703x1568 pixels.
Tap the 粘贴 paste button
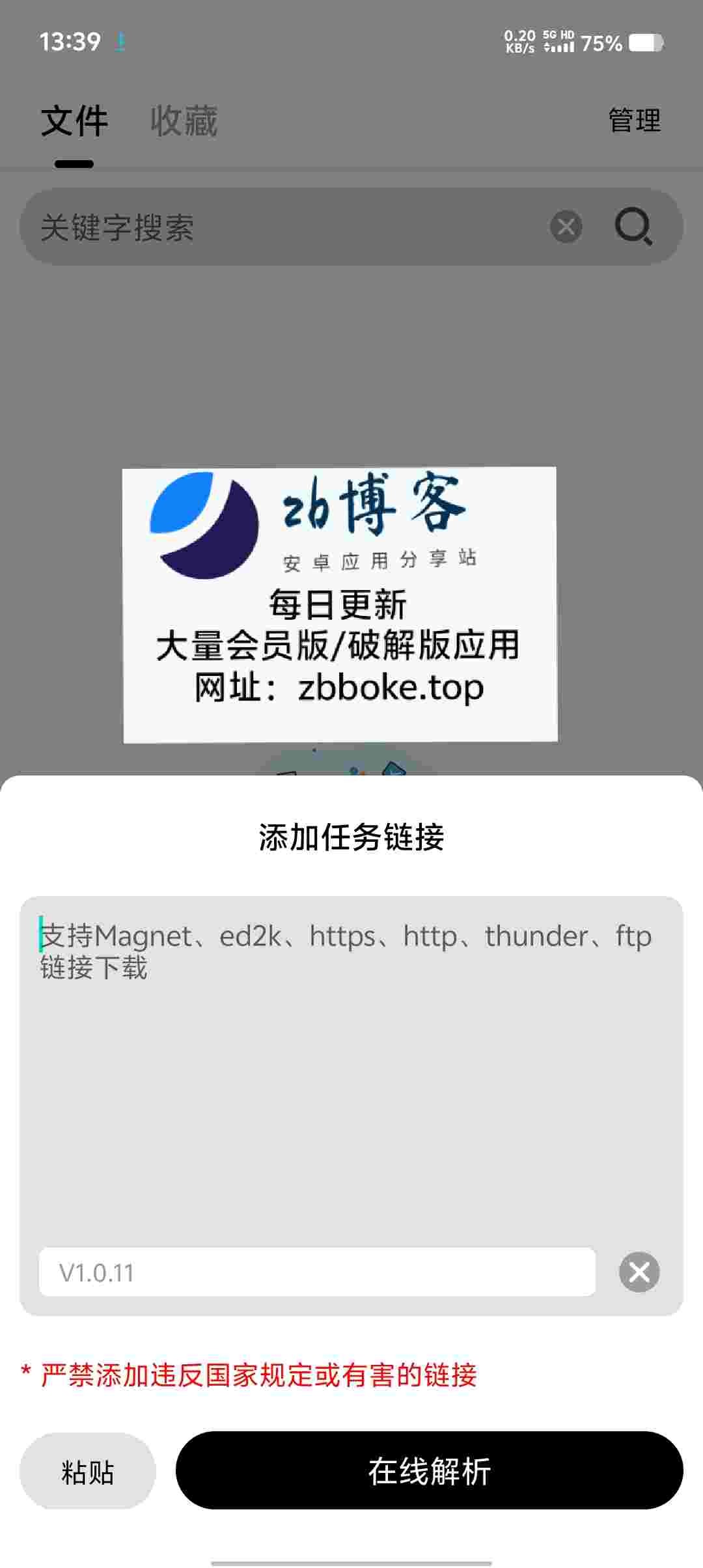pyautogui.click(x=88, y=1472)
